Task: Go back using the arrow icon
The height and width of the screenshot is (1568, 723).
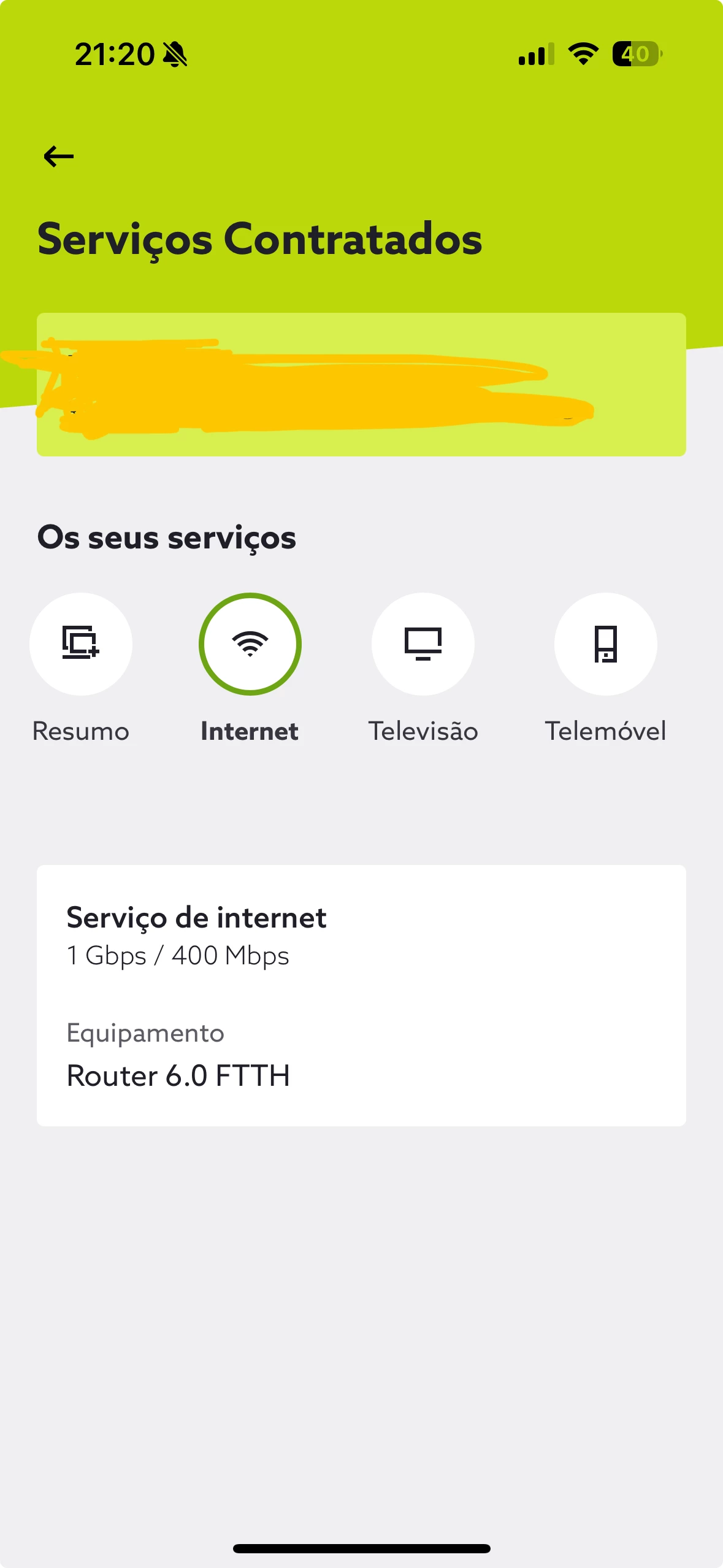Action: click(x=59, y=156)
